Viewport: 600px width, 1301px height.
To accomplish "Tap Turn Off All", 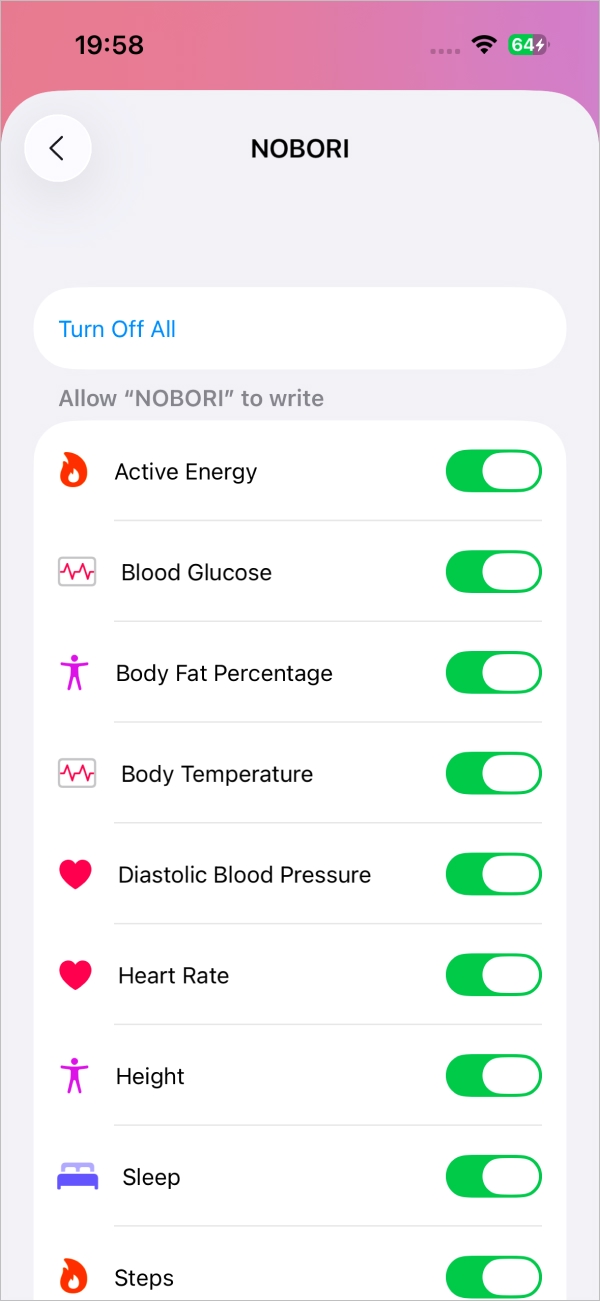I will pyautogui.click(x=117, y=329).
